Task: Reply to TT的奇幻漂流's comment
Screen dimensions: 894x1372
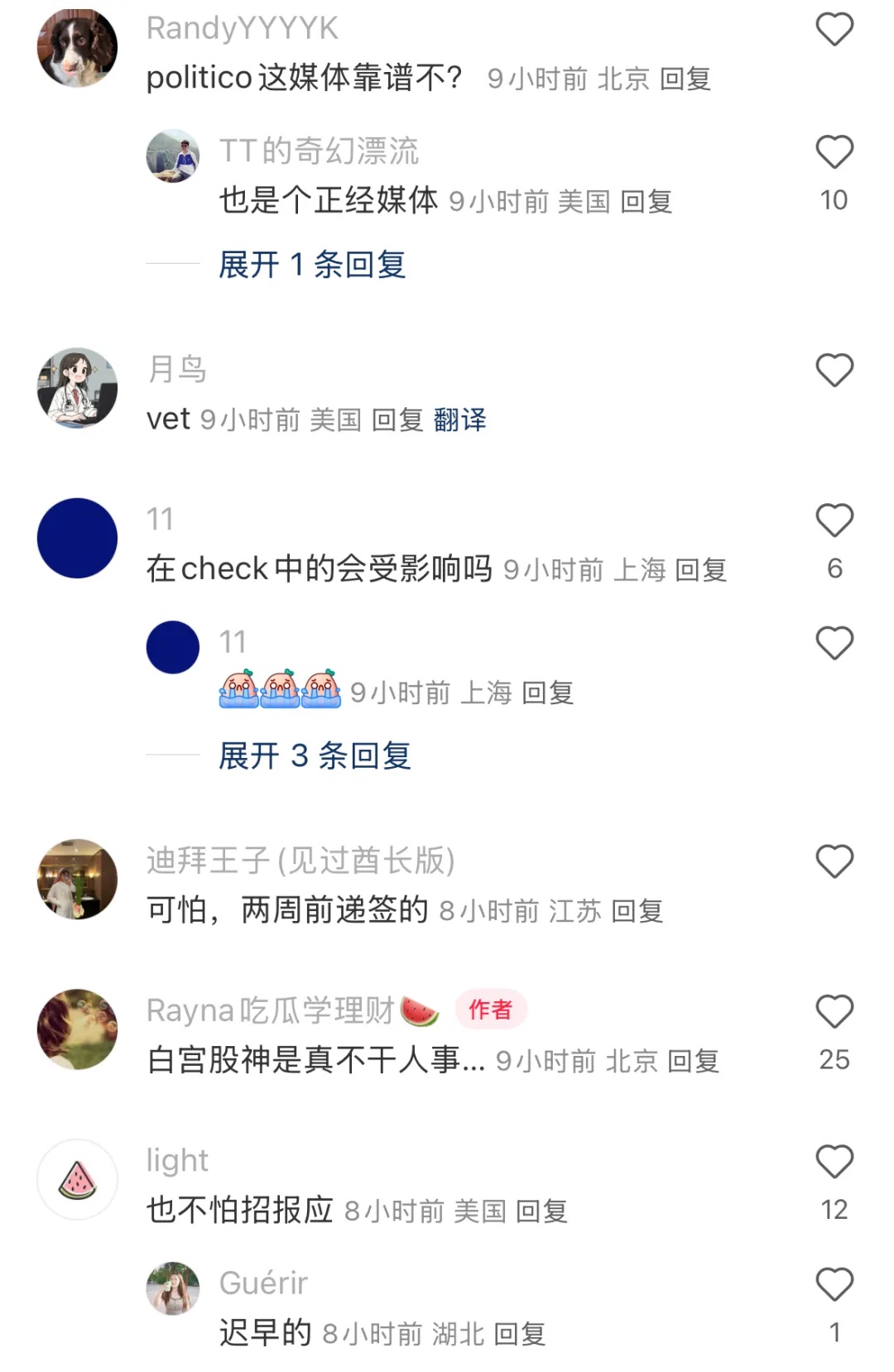Action: click(646, 201)
